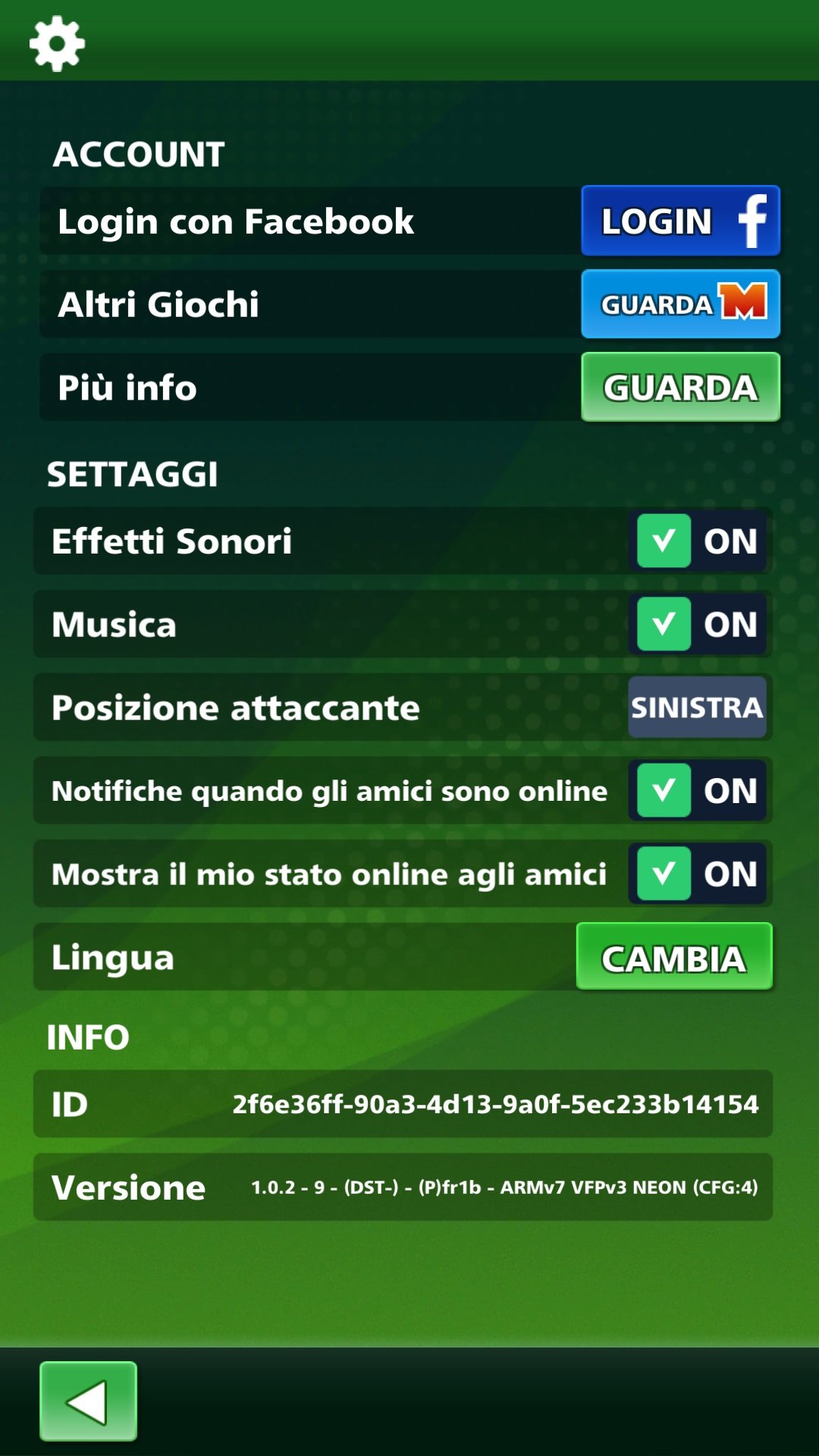Tap CAMBIA to change Lingua

coord(674,956)
